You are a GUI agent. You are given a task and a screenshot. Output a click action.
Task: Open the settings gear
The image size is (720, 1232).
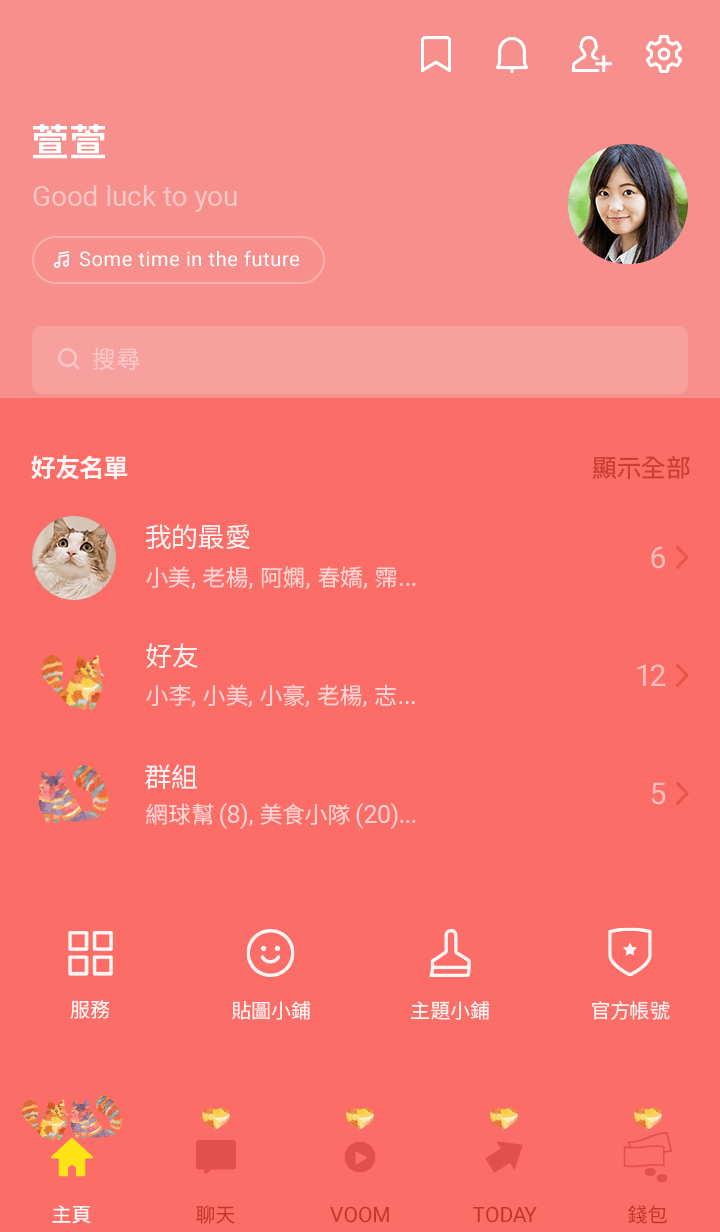click(x=664, y=55)
